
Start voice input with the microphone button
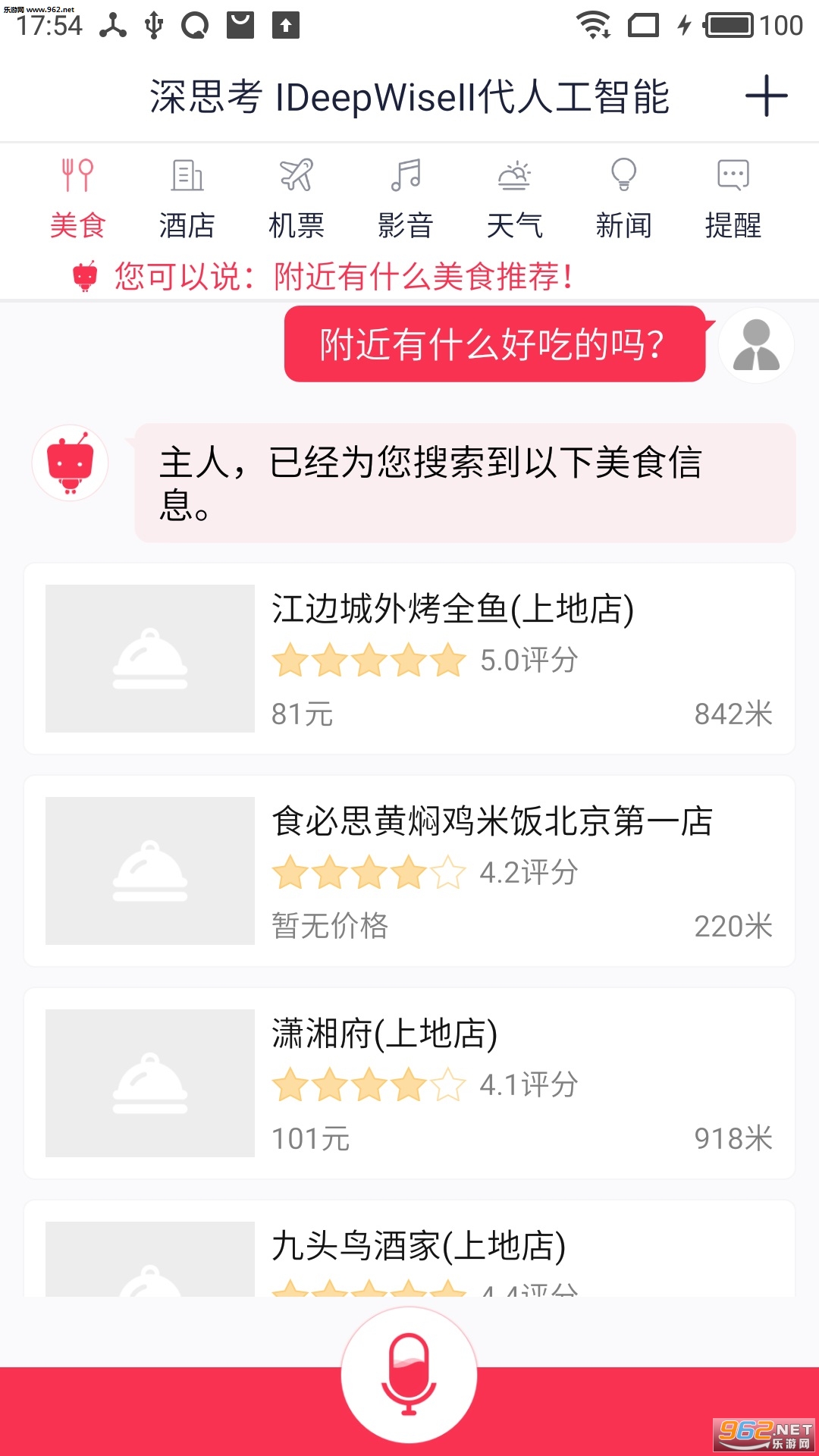[x=409, y=1374]
